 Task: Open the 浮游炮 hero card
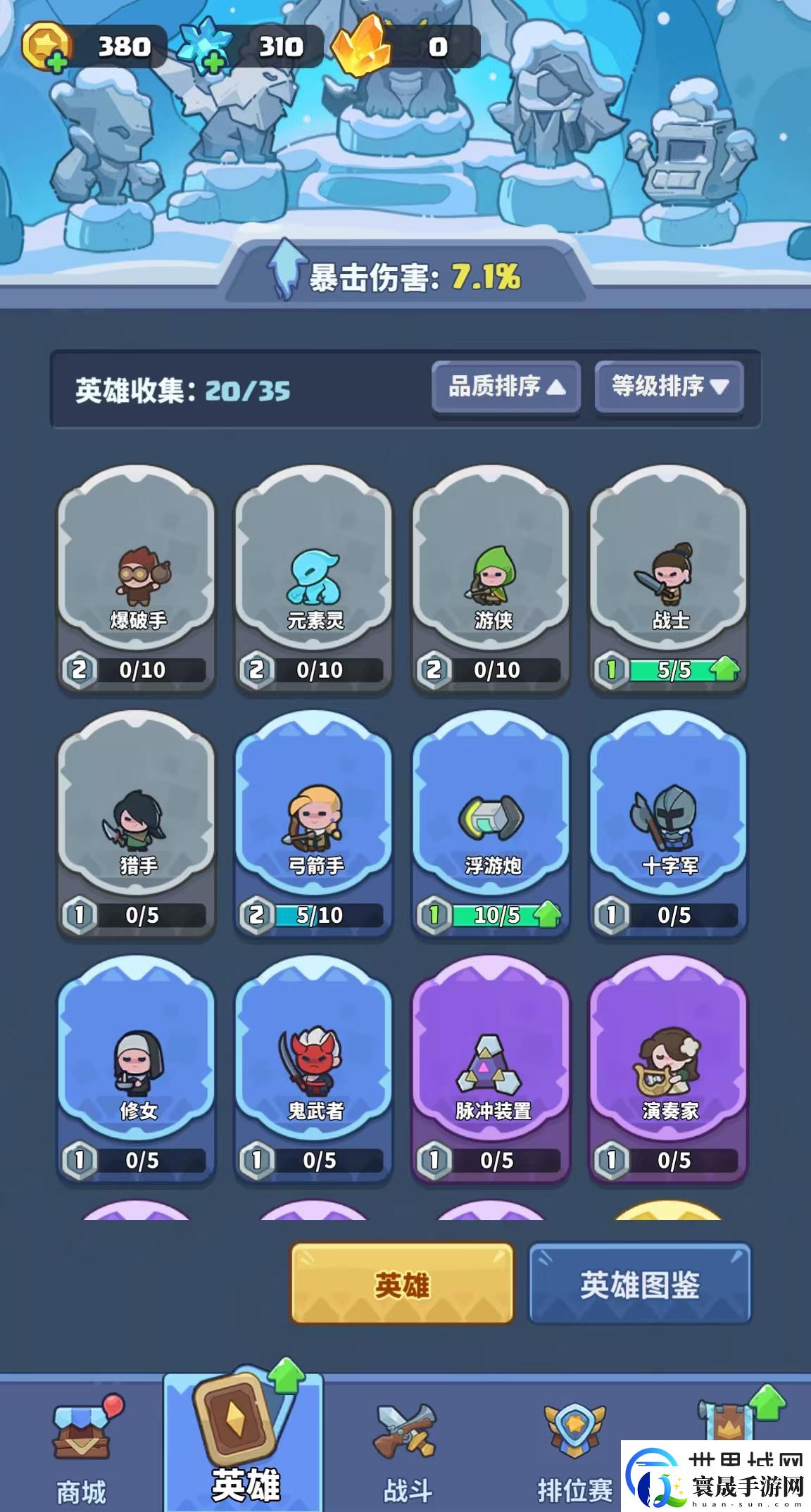coord(491,822)
